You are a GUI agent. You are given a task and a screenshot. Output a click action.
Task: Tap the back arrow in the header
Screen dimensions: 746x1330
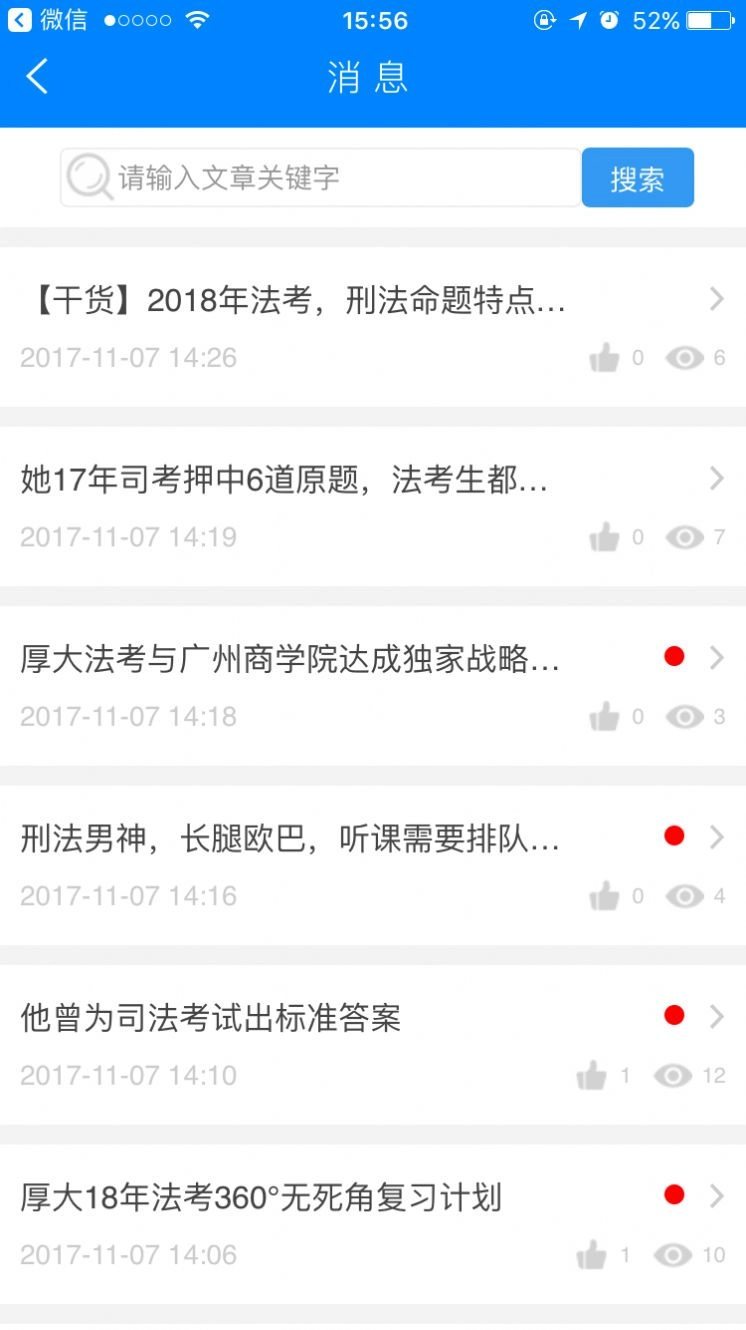tap(36, 77)
